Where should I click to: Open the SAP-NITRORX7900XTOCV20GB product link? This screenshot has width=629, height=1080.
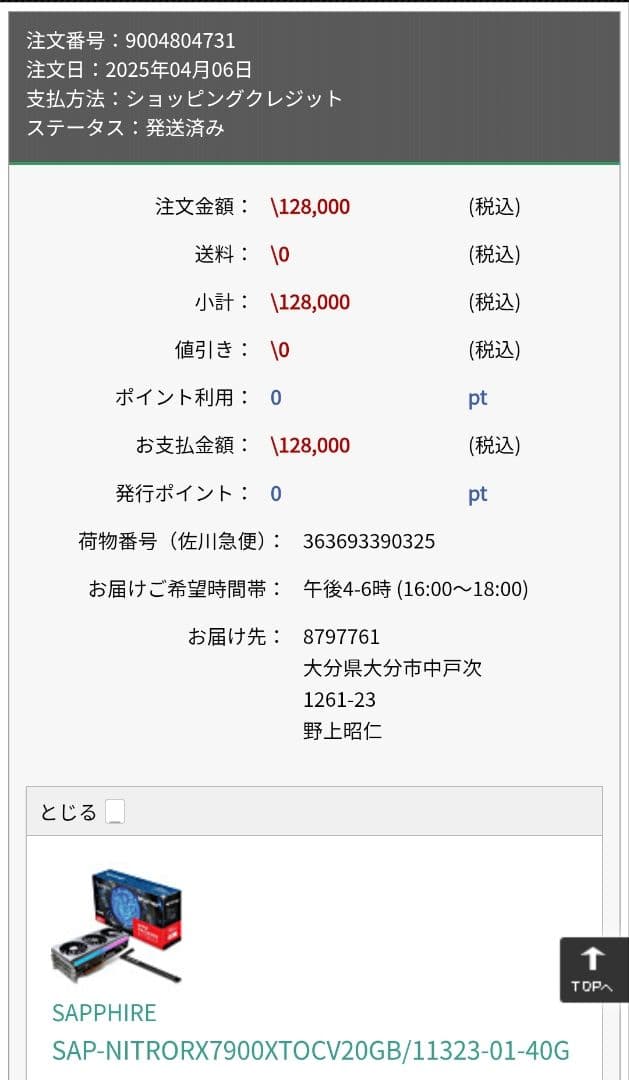pyautogui.click(x=310, y=1050)
